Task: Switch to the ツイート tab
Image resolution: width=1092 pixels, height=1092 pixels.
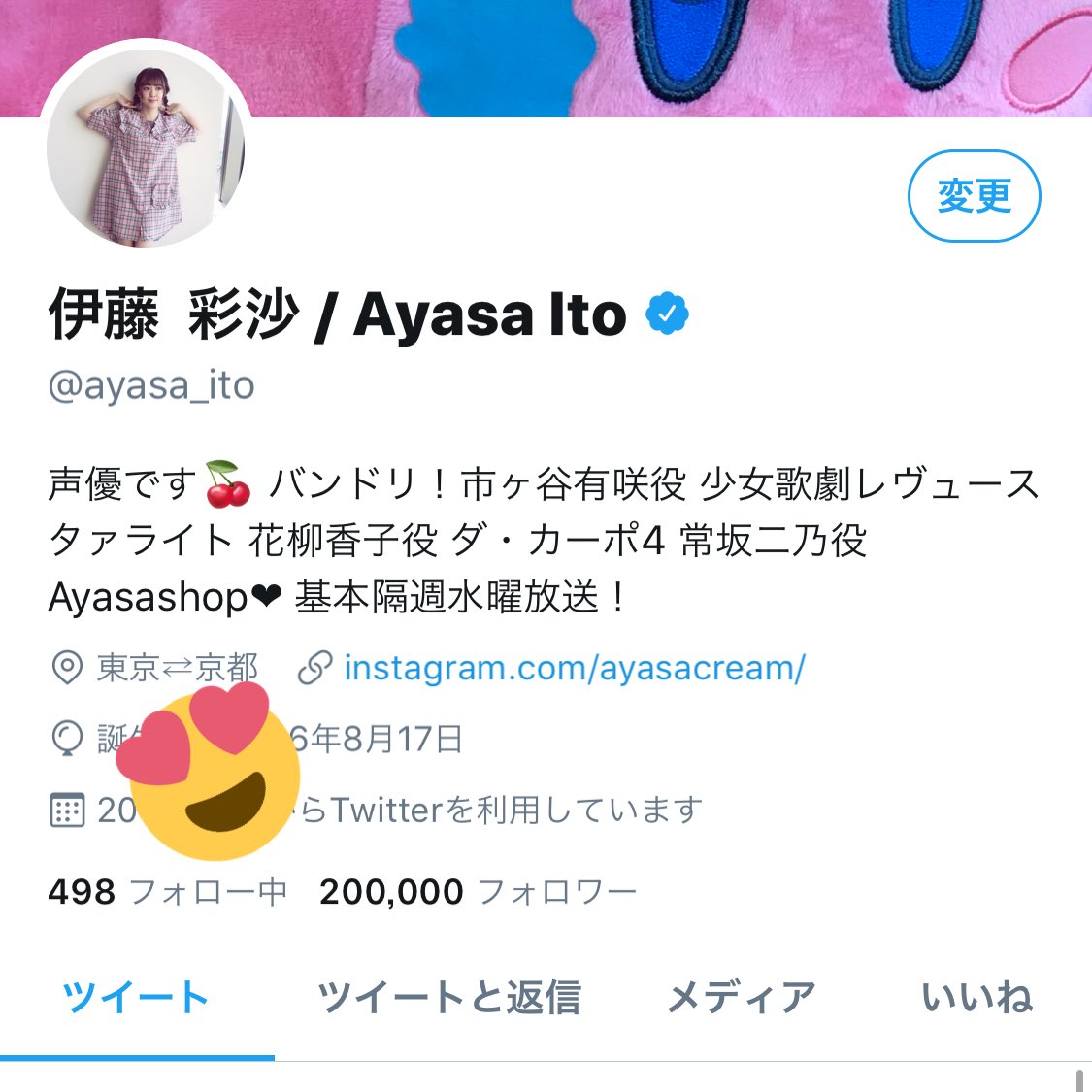Action: click(136, 998)
